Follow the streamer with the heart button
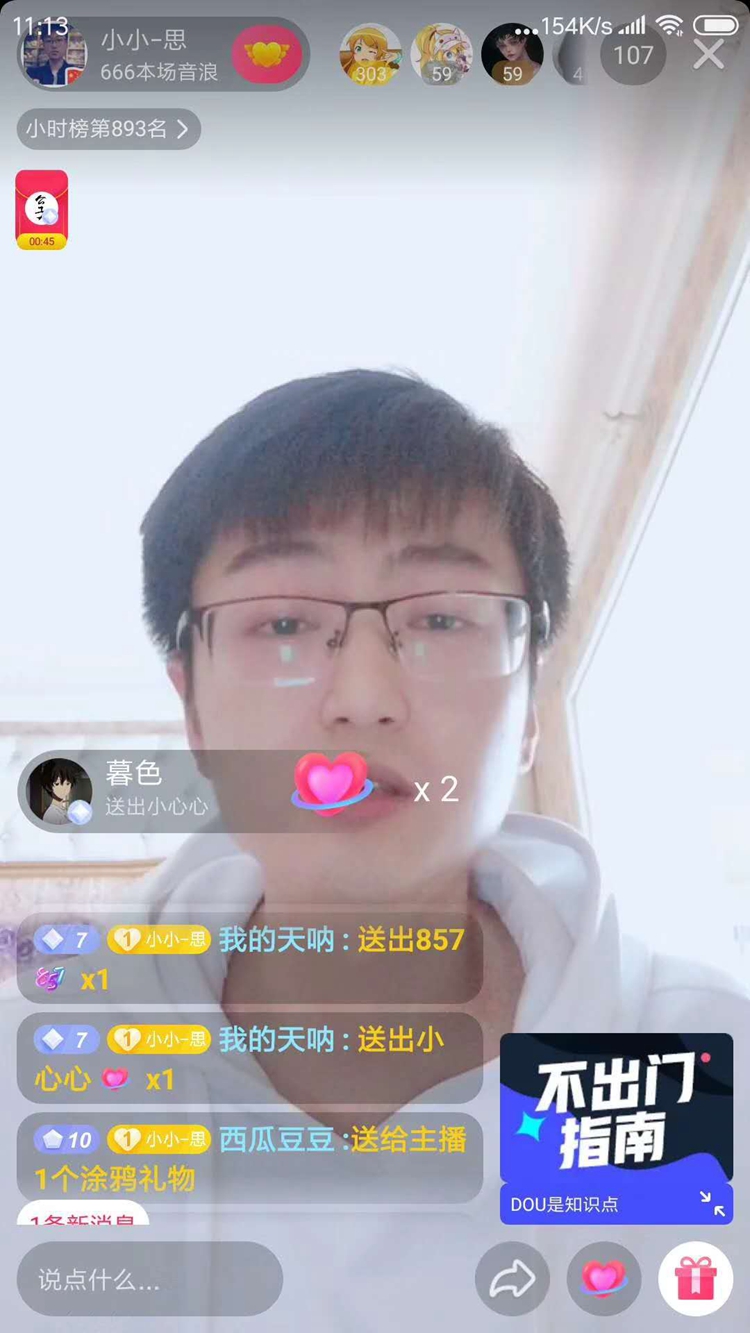The height and width of the screenshot is (1333, 750). pyautogui.click(x=266, y=54)
